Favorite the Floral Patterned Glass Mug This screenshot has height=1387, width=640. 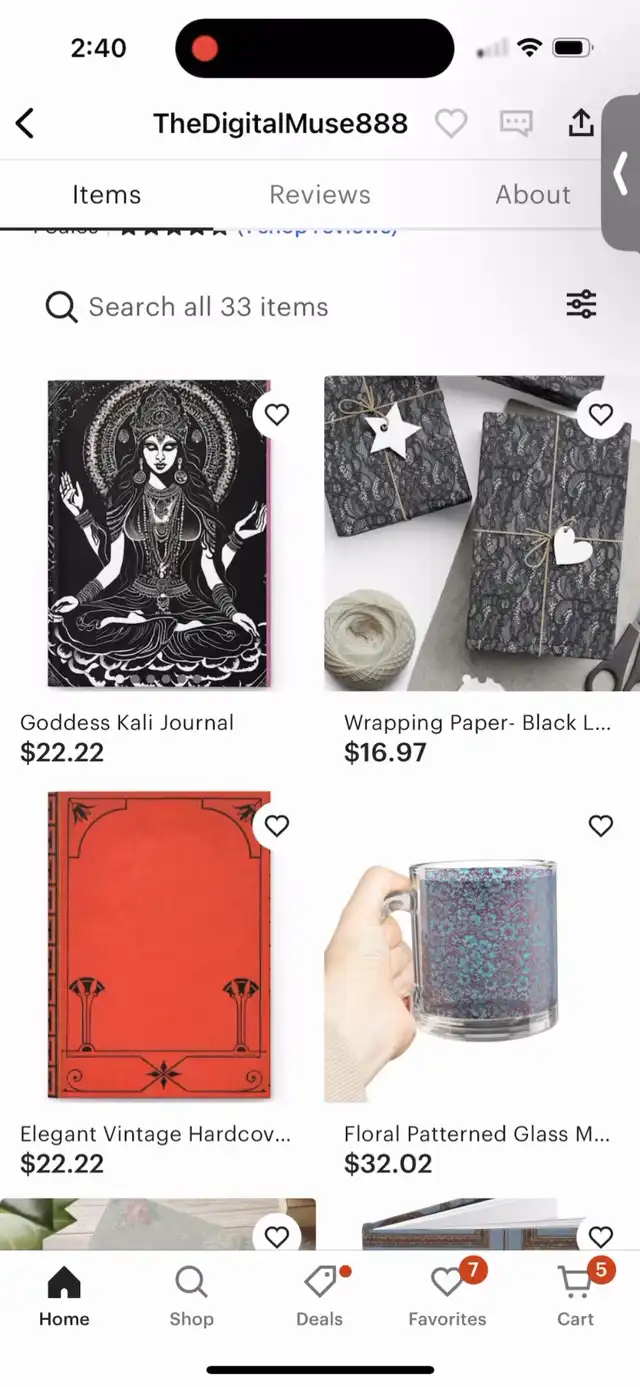click(600, 825)
